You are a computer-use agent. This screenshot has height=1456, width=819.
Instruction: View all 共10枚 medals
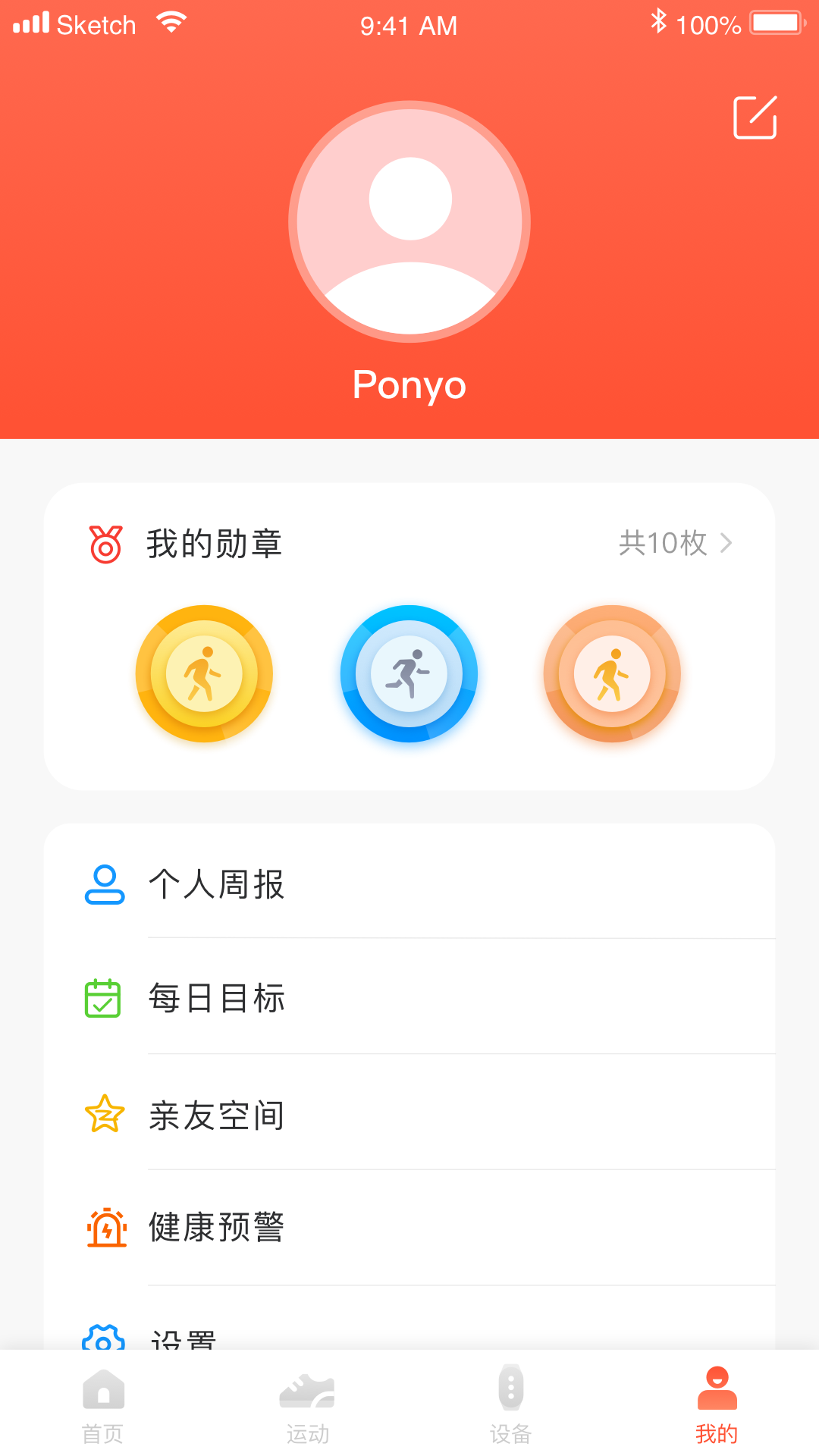coord(675,543)
